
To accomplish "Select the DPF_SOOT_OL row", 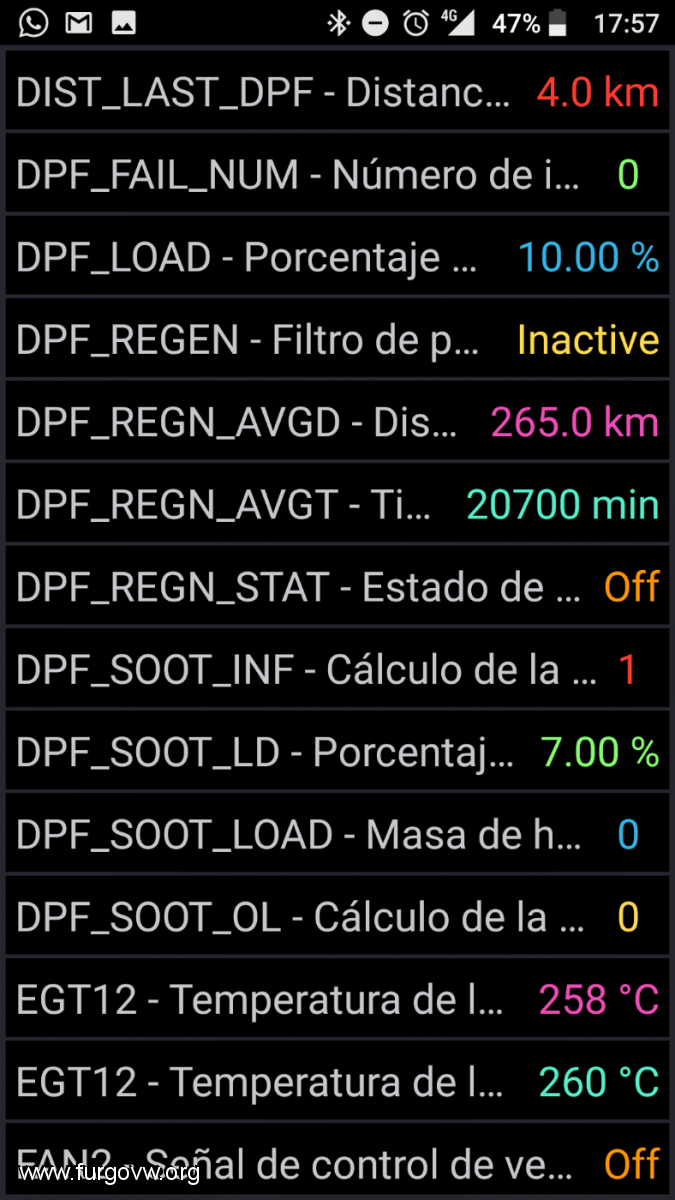I will point(337,917).
